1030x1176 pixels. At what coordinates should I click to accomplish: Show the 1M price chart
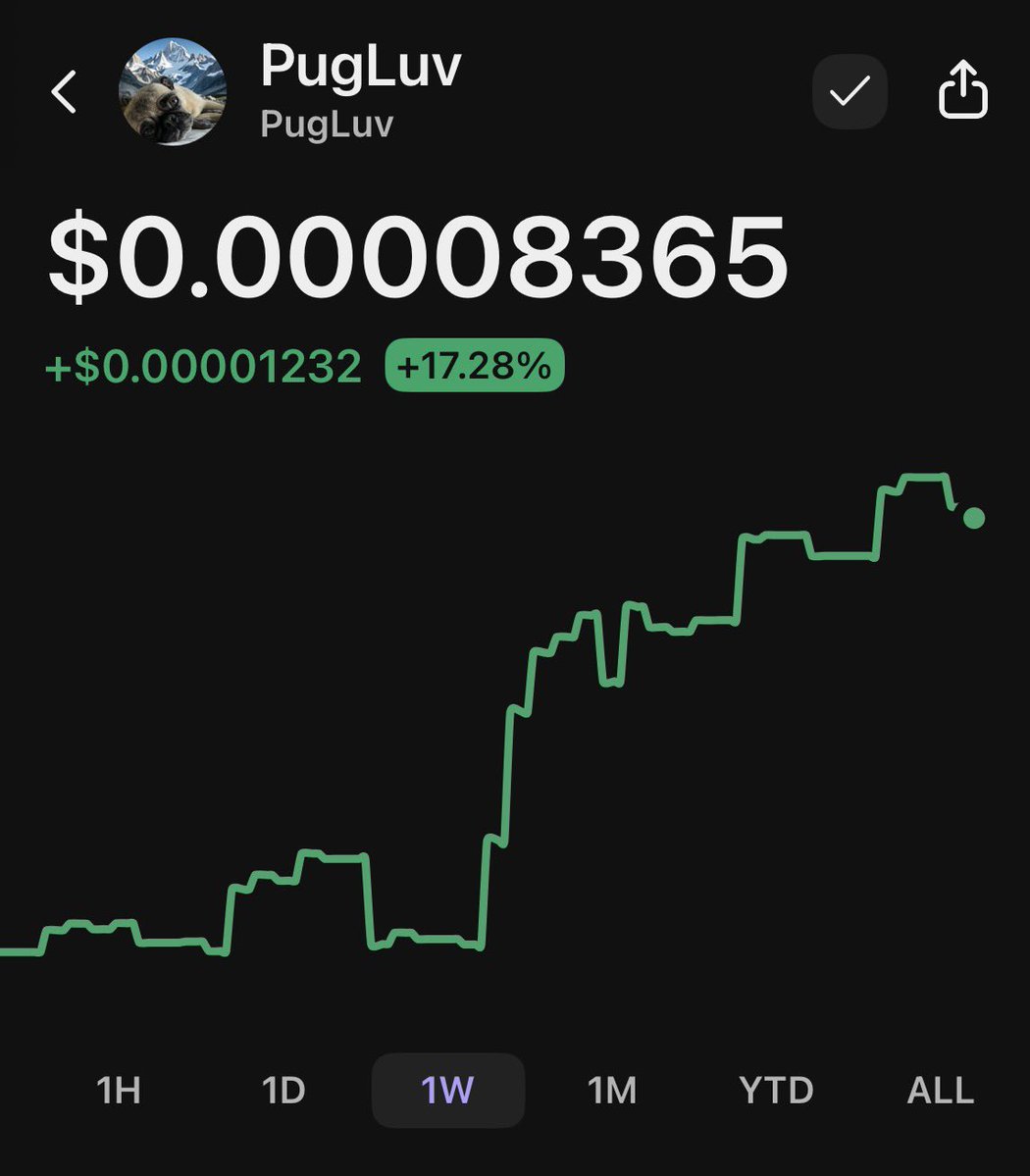click(612, 1090)
